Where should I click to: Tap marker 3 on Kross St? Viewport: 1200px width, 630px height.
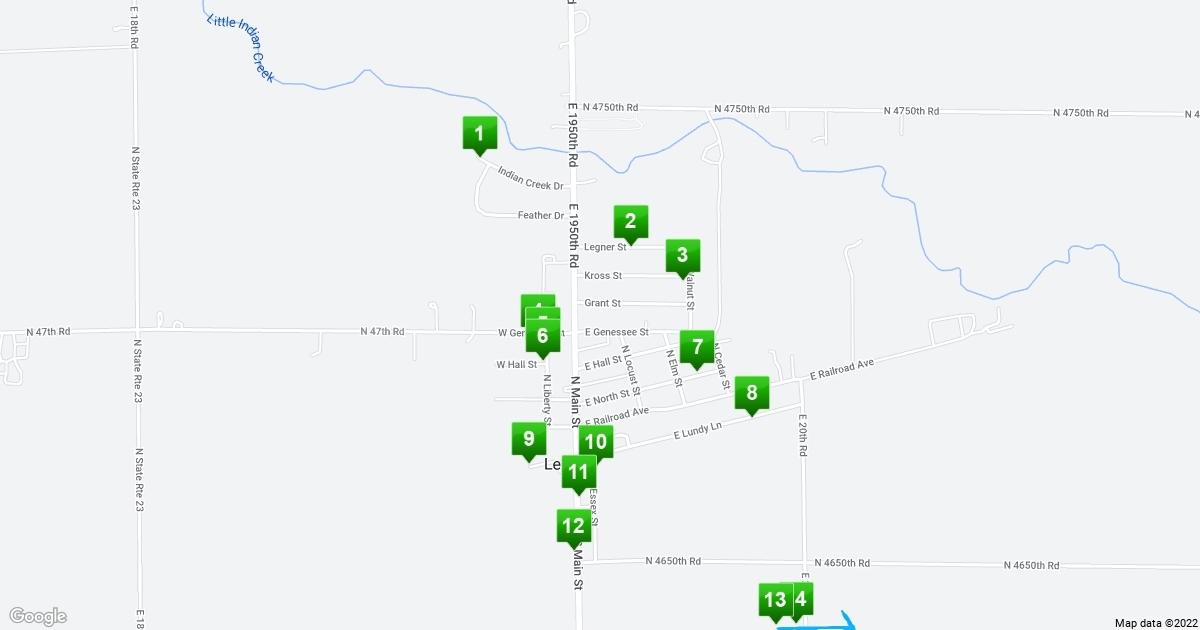click(682, 255)
